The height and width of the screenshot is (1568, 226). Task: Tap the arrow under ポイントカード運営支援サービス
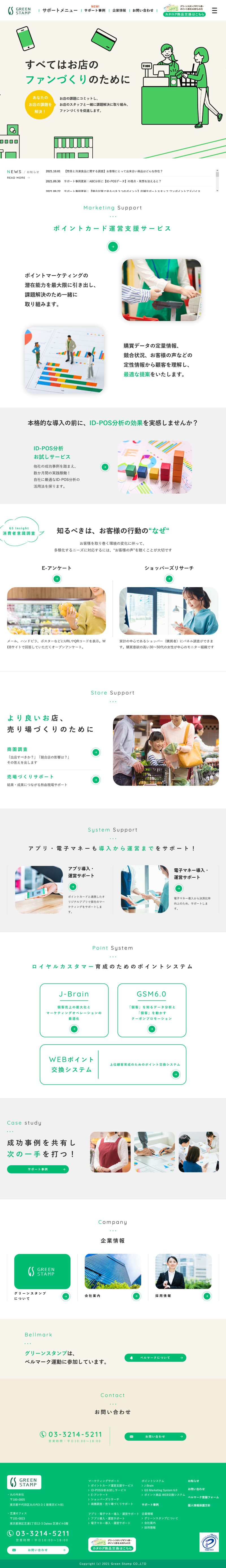click(x=112, y=246)
